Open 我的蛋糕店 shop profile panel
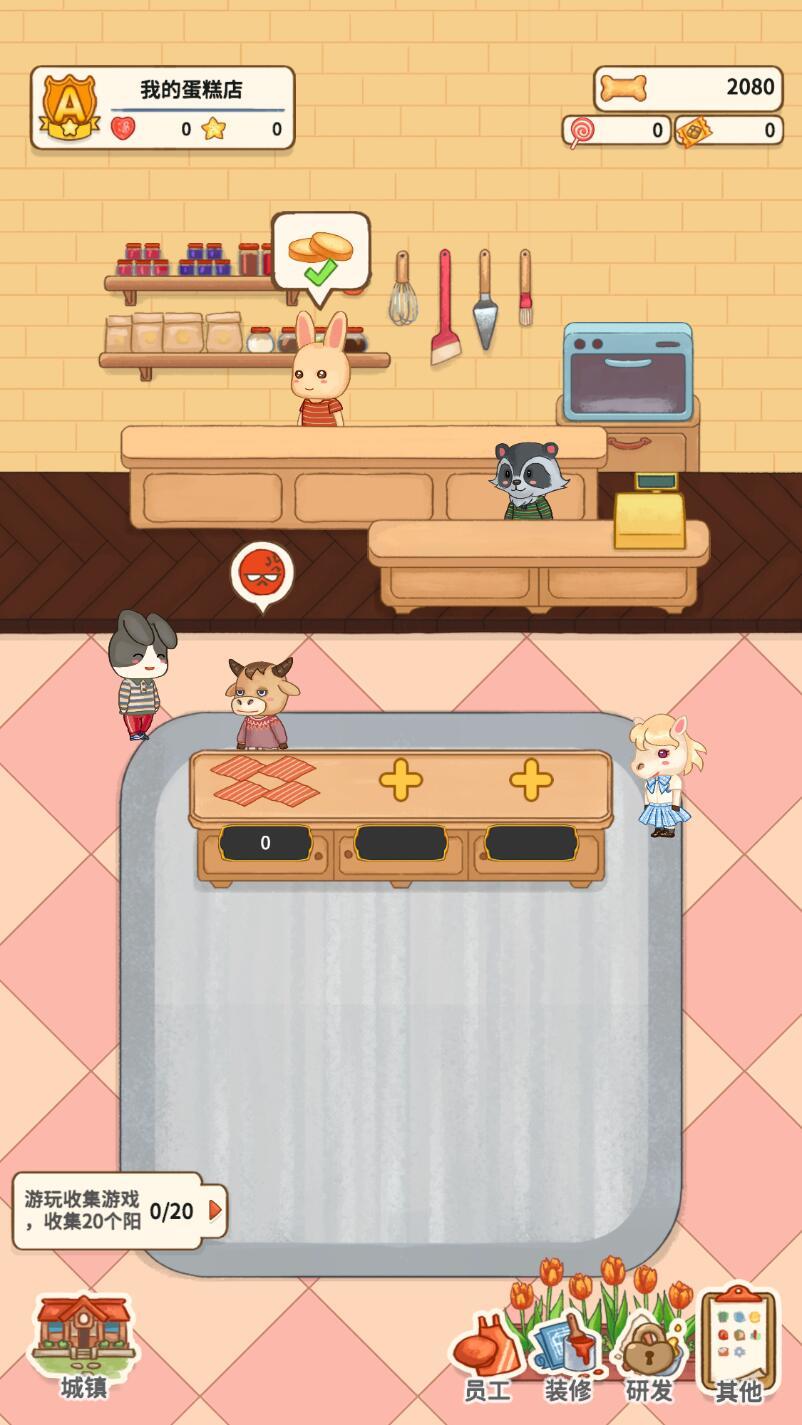This screenshot has width=802, height=1425. [163, 108]
